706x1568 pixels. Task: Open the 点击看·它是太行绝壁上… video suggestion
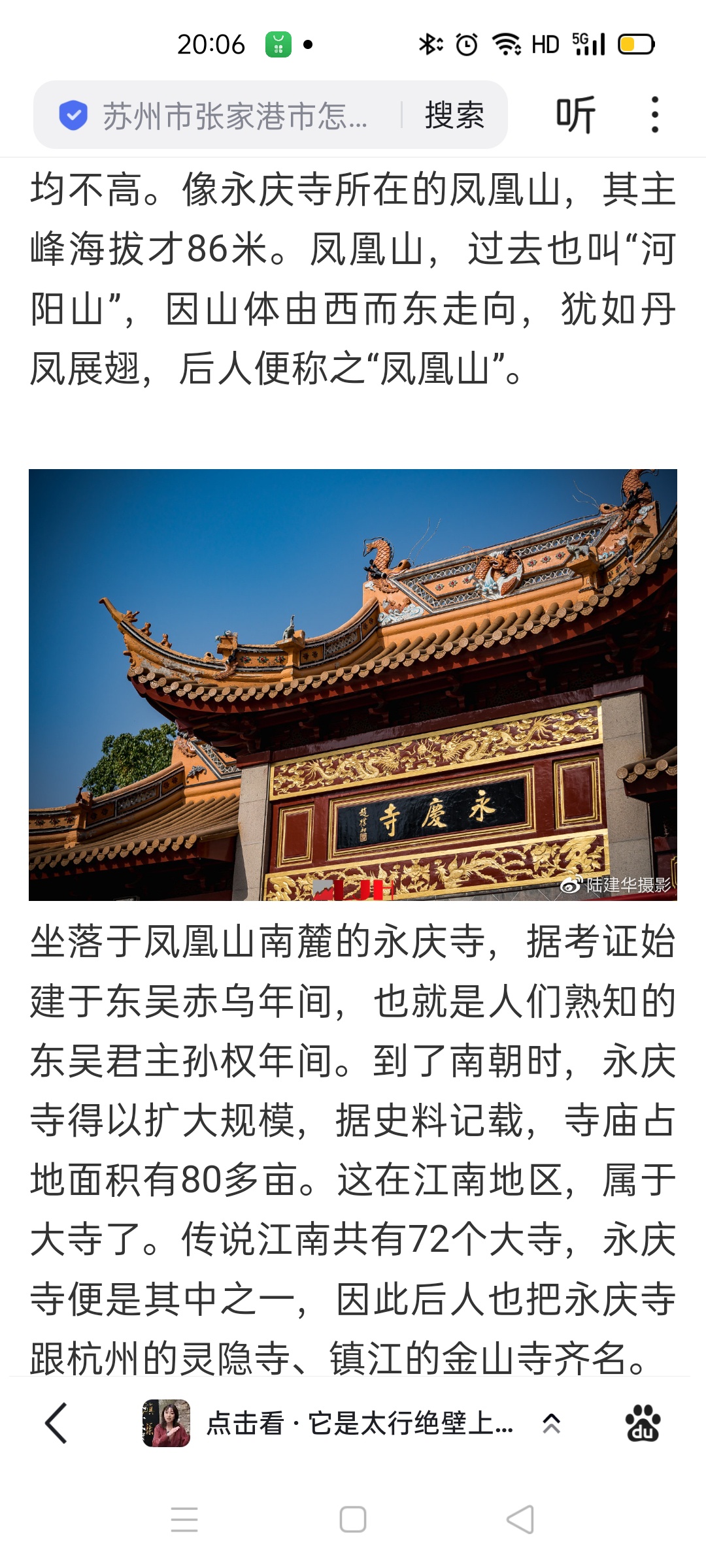[329, 1423]
